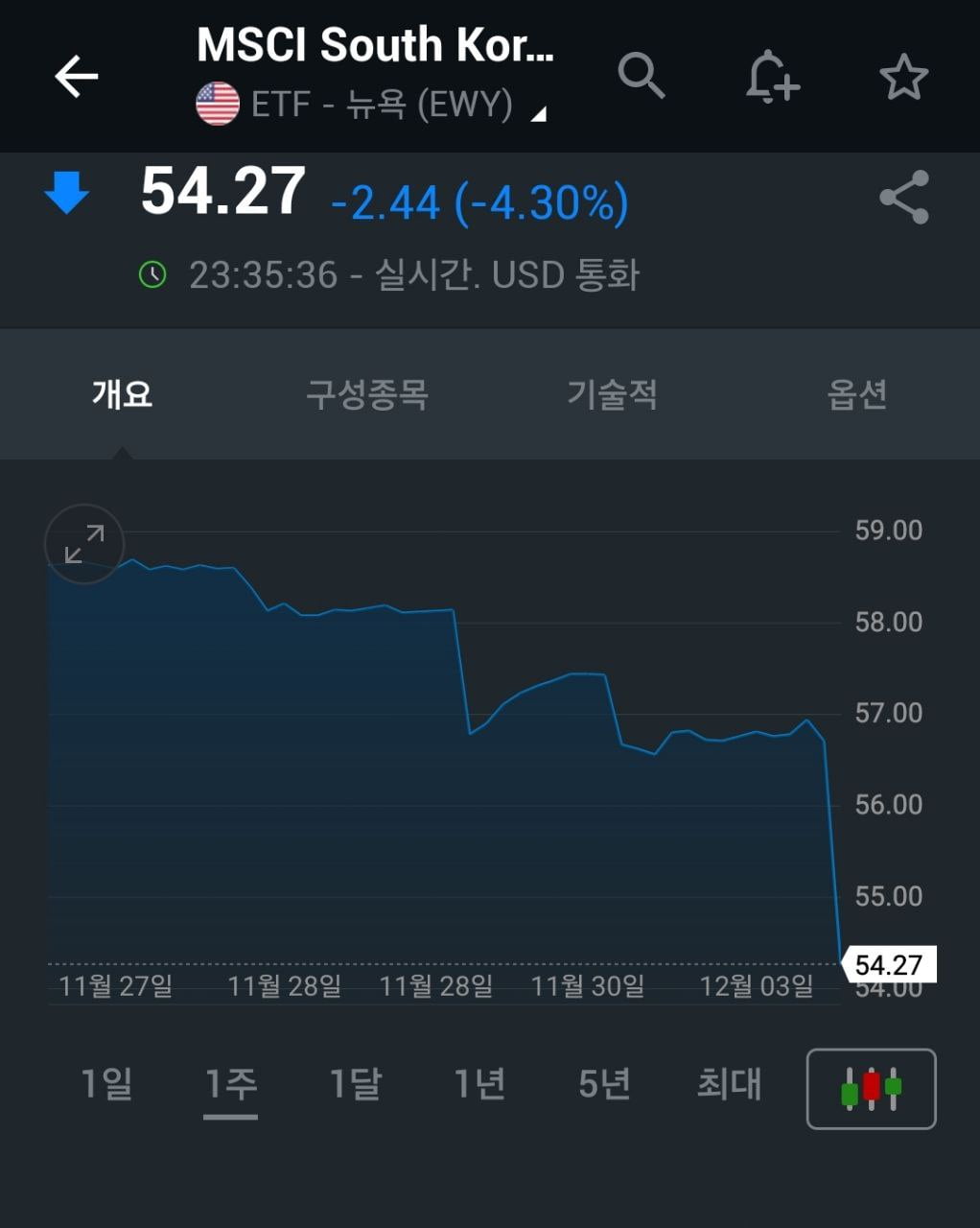The width and height of the screenshot is (980, 1228).
Task: Enable the 최대 chart range
Action: pyautogui.click(x=728, y=1084)
